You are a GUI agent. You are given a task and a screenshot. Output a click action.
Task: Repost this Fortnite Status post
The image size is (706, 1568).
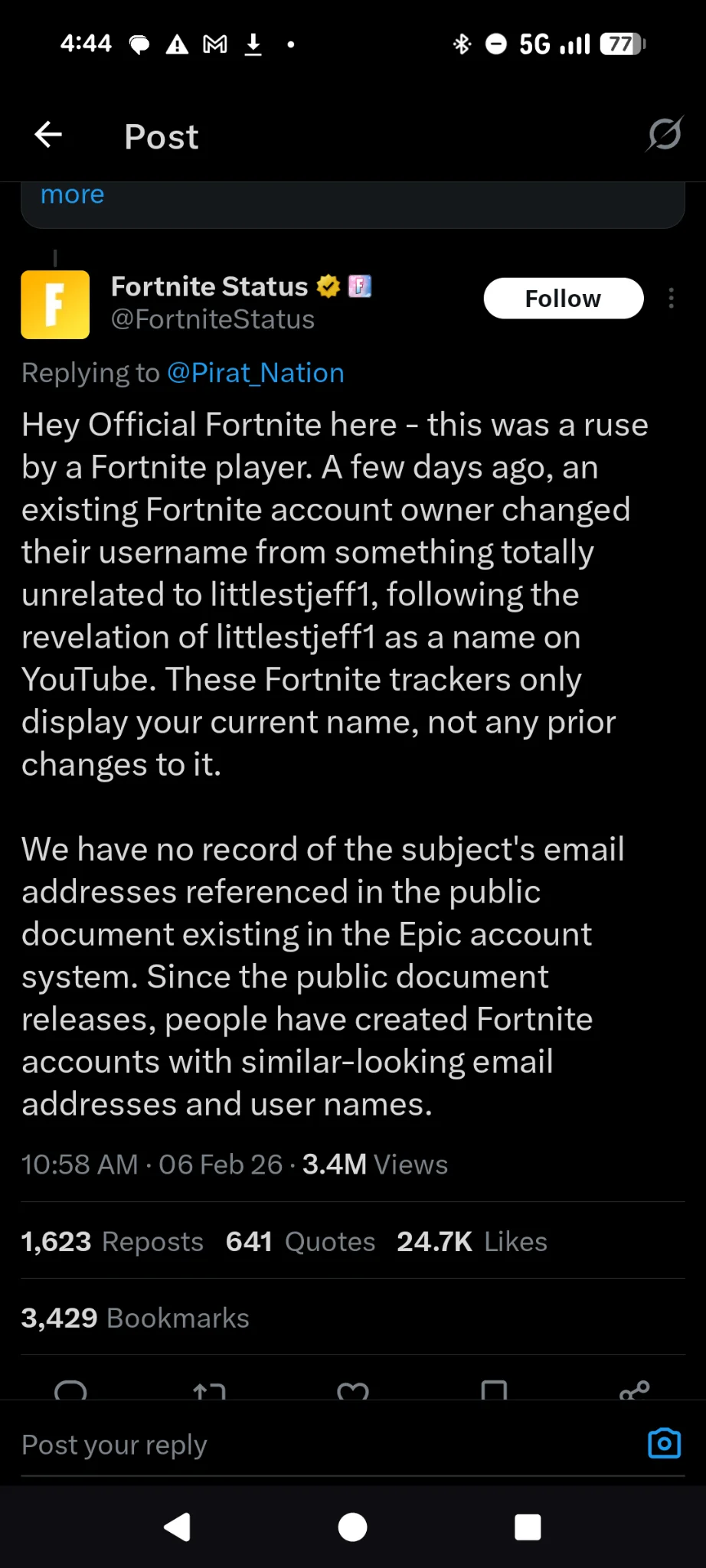click(x=209, y=1390)
